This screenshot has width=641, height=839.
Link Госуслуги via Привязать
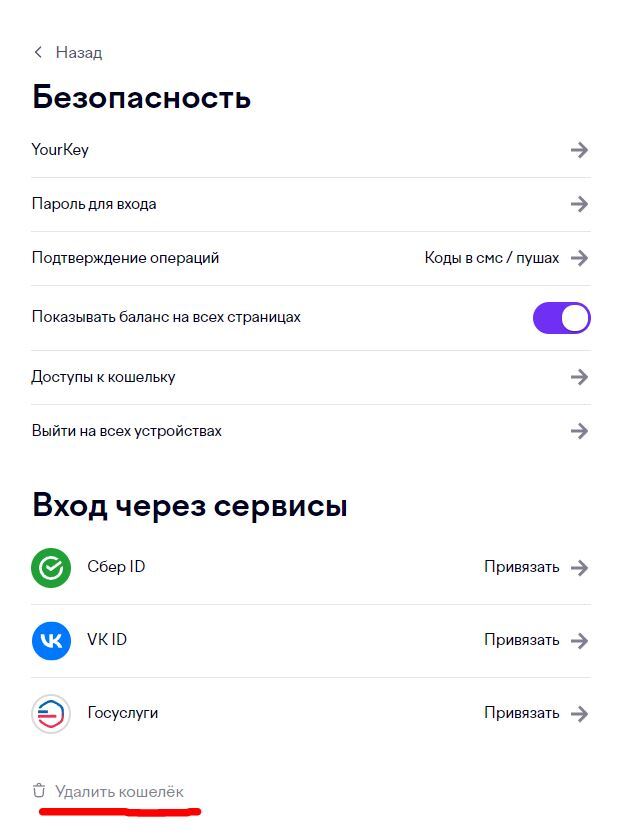[x=535, y=713]
